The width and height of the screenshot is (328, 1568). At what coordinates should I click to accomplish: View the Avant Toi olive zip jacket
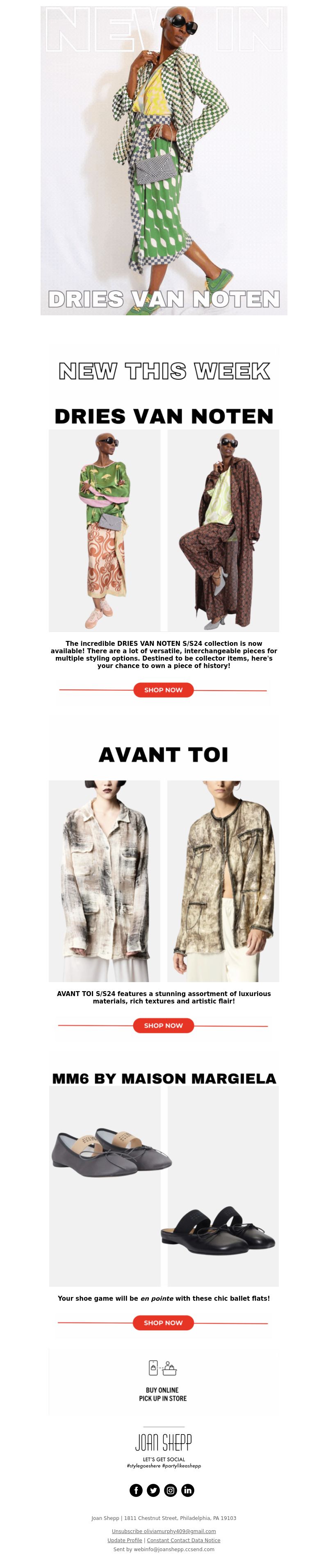[x=223, y=880]
